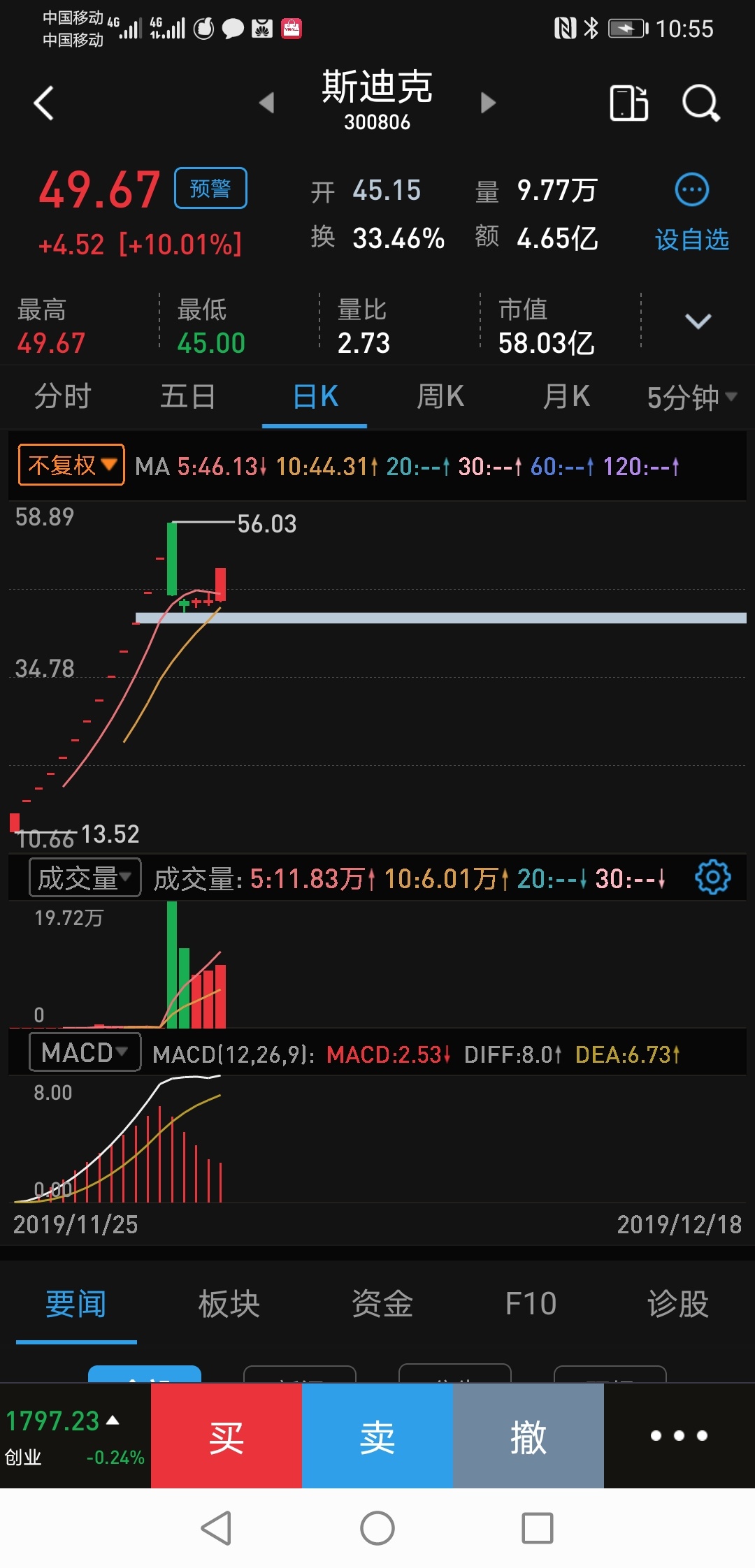Tap the landscape chart view icon
The width and height of the screenshot is (755, 1568).
click(628, 102)
